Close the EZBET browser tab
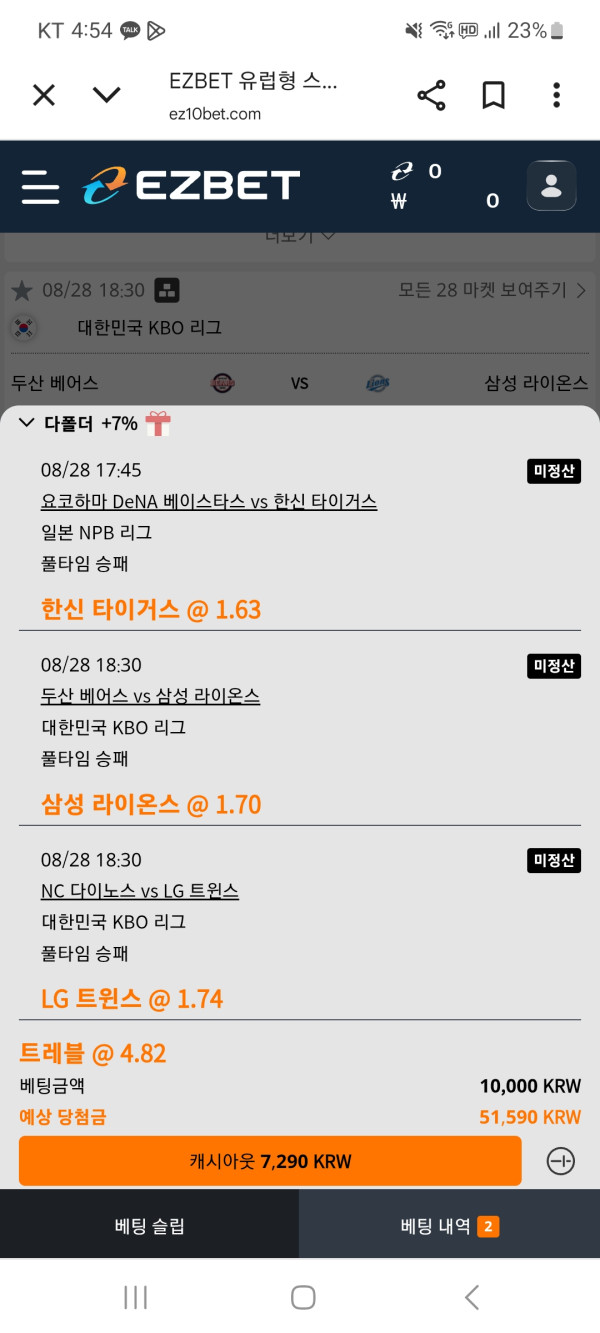Screen dimensions: 600x1333 pos(44,95)
